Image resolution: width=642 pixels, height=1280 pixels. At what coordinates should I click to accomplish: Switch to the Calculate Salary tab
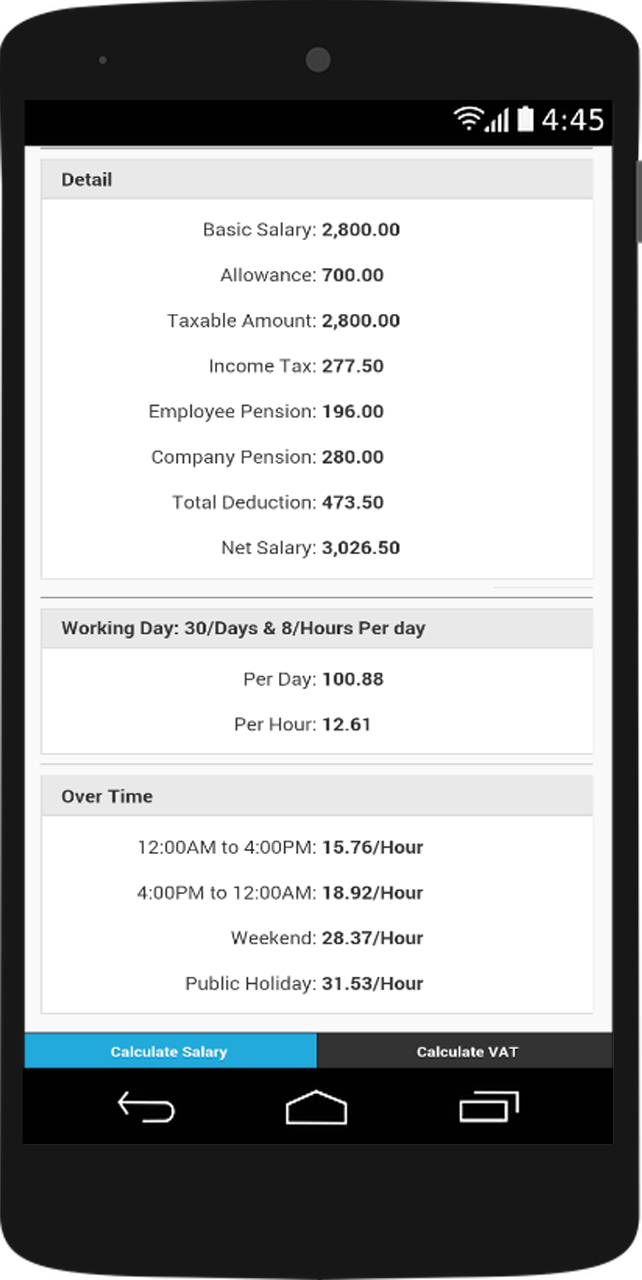(170, 1051)
